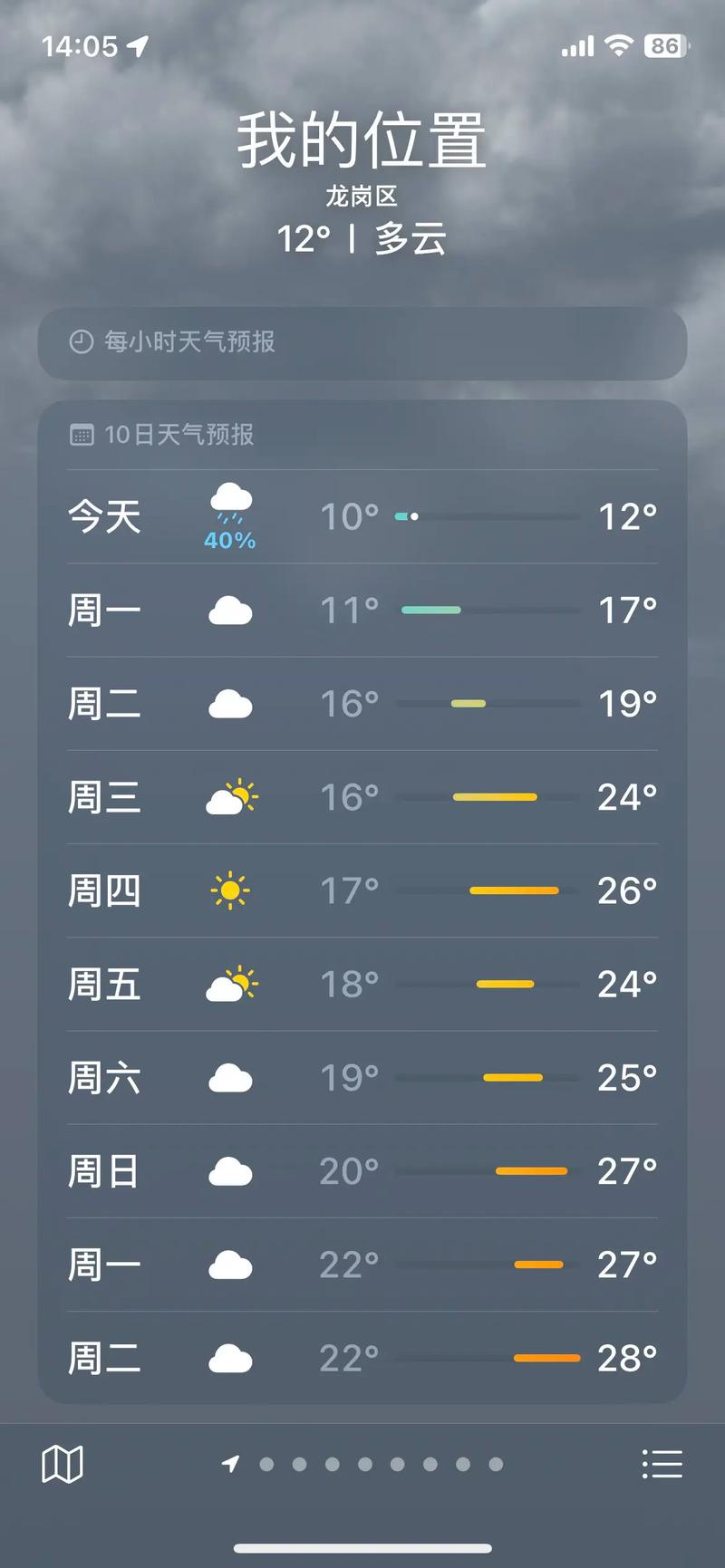Tap the location arrow at bottom center

(231, 1464)
